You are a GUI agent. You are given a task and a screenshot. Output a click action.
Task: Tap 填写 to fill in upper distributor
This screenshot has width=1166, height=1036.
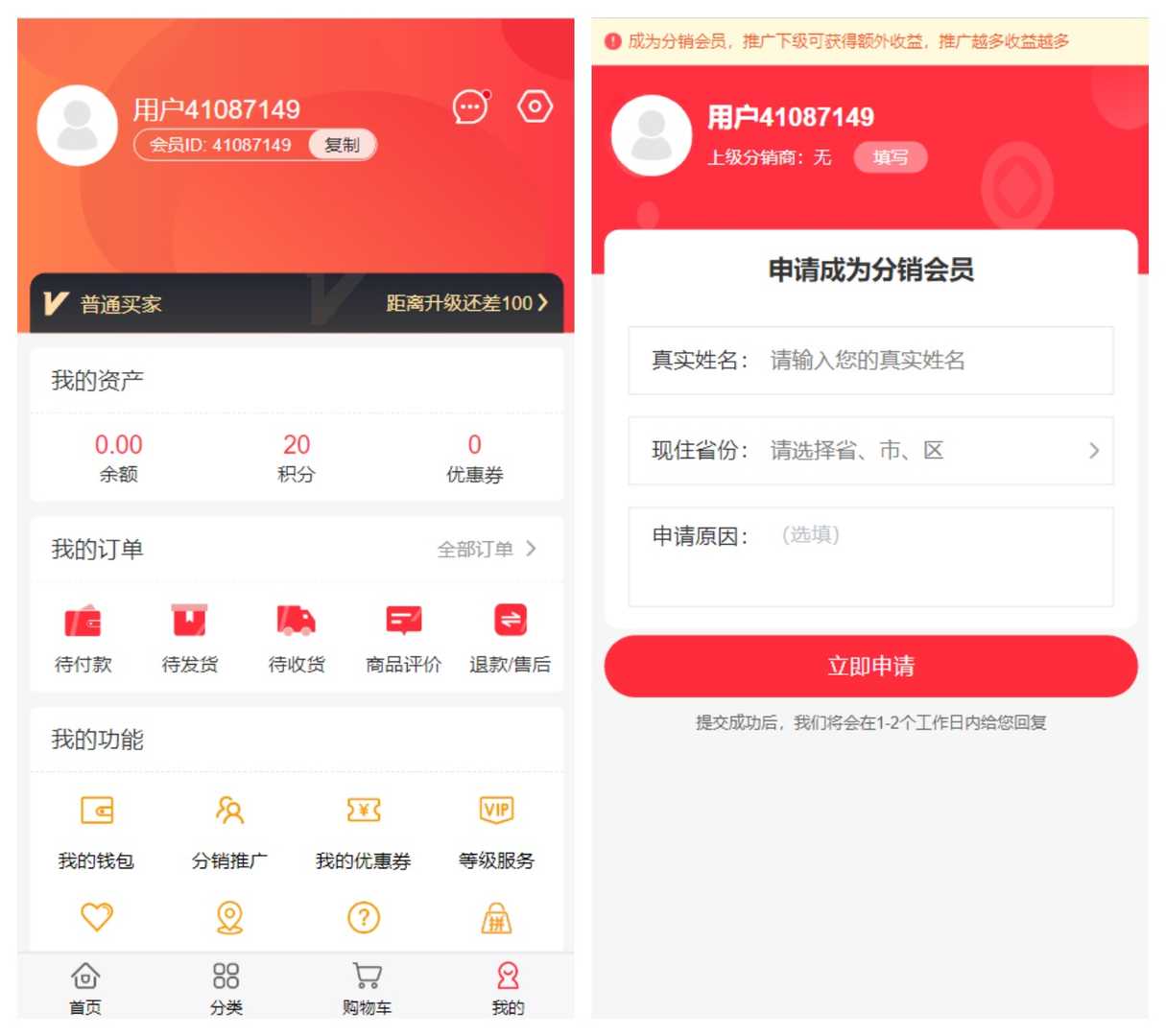tap(890, 157)
